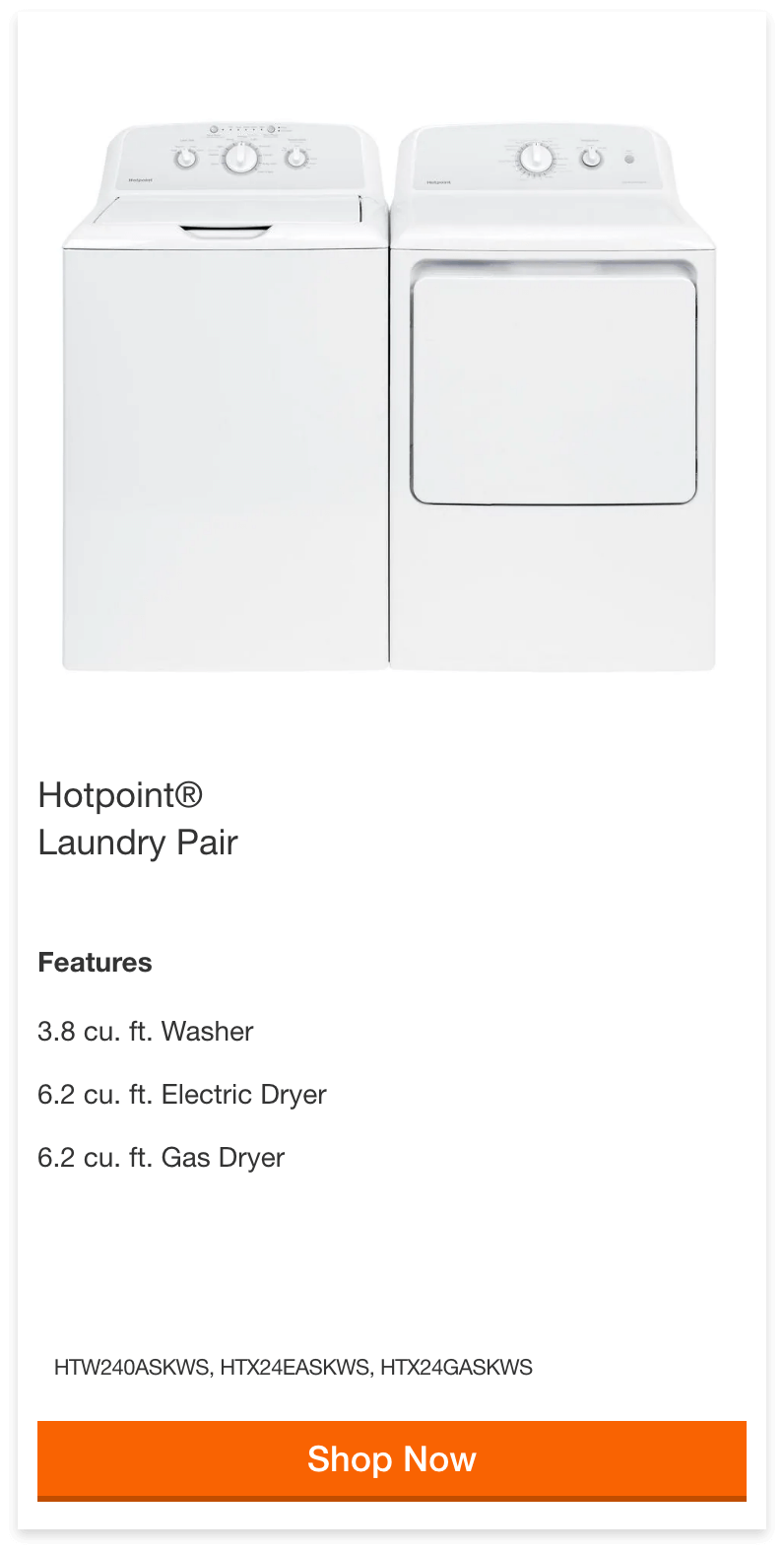
Task: Open the Hotpoint Laundry Pair product image
Action: [x=390, y=397]
